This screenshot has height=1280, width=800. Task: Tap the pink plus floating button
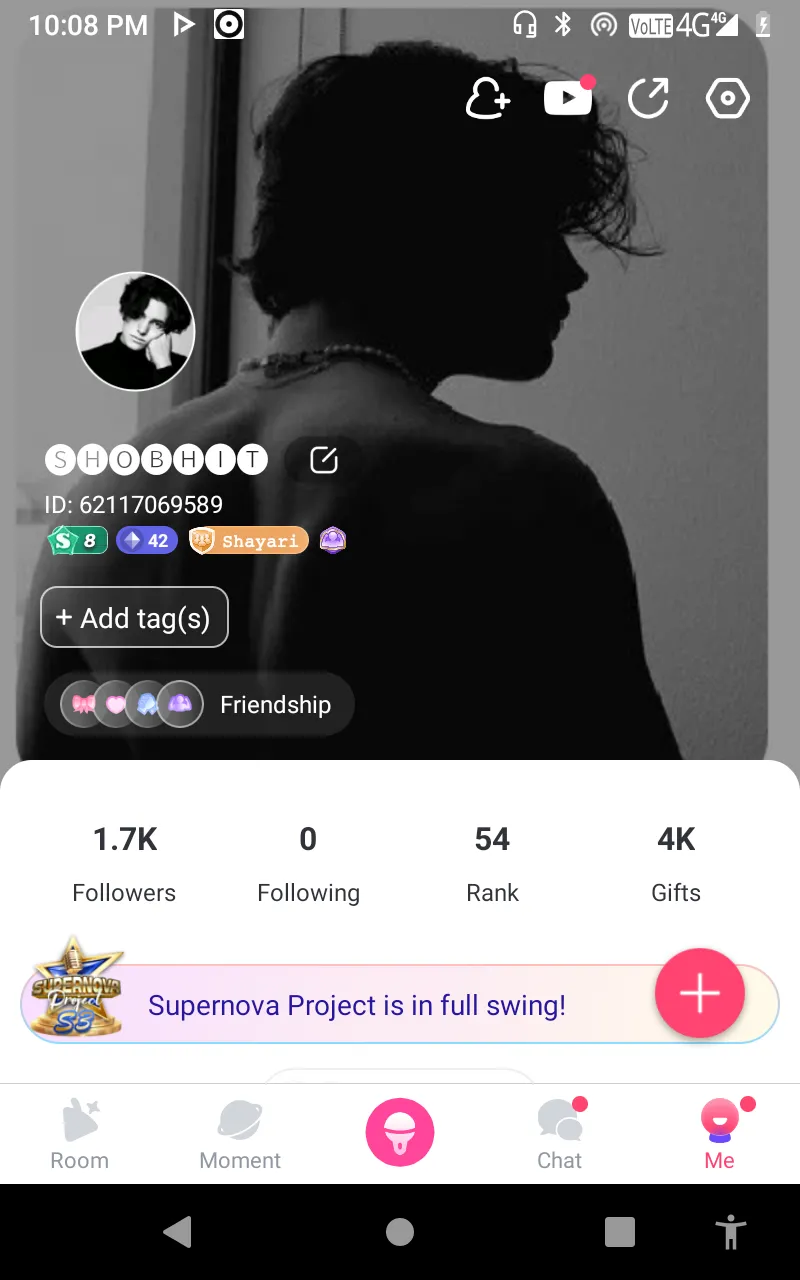coord(699,993)
